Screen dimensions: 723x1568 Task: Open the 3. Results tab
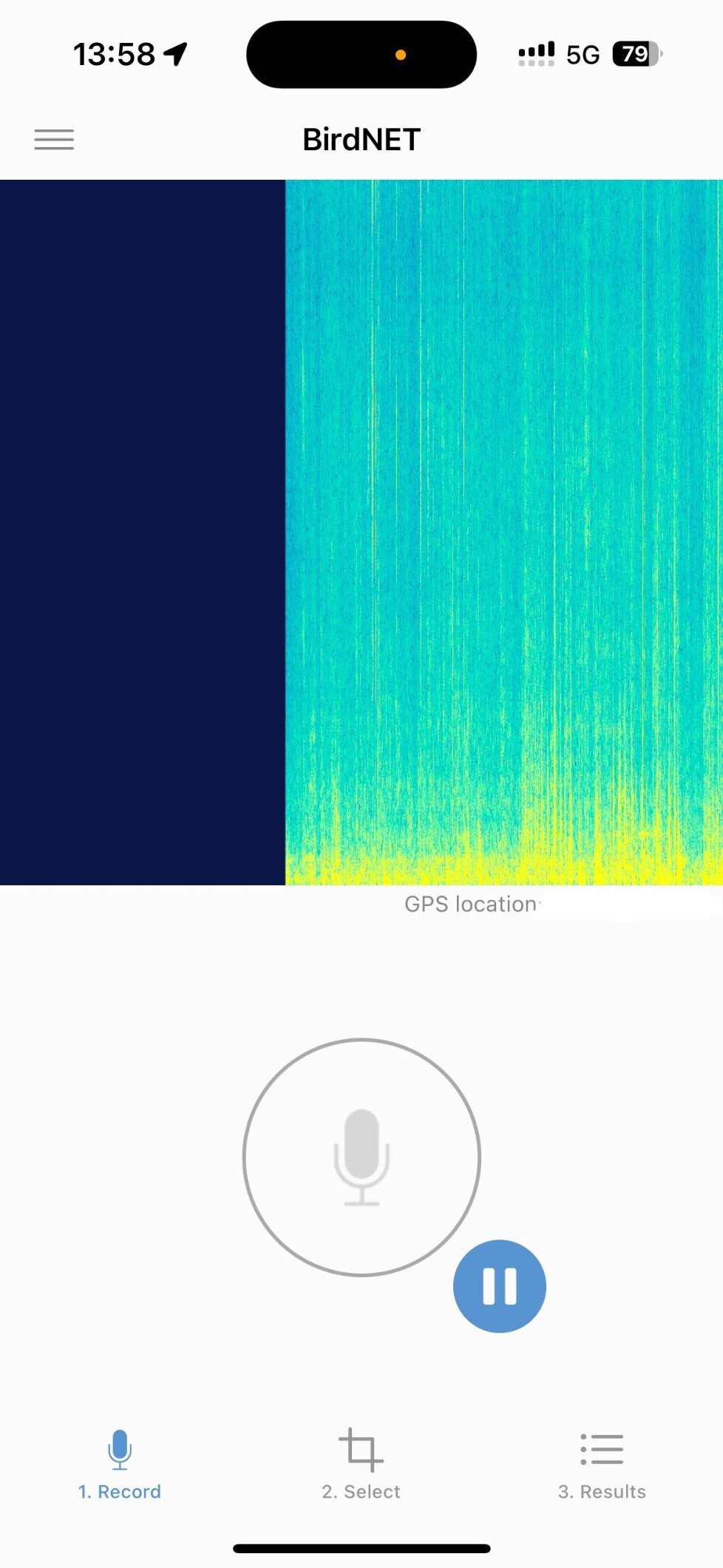(x=602, y=1464)
